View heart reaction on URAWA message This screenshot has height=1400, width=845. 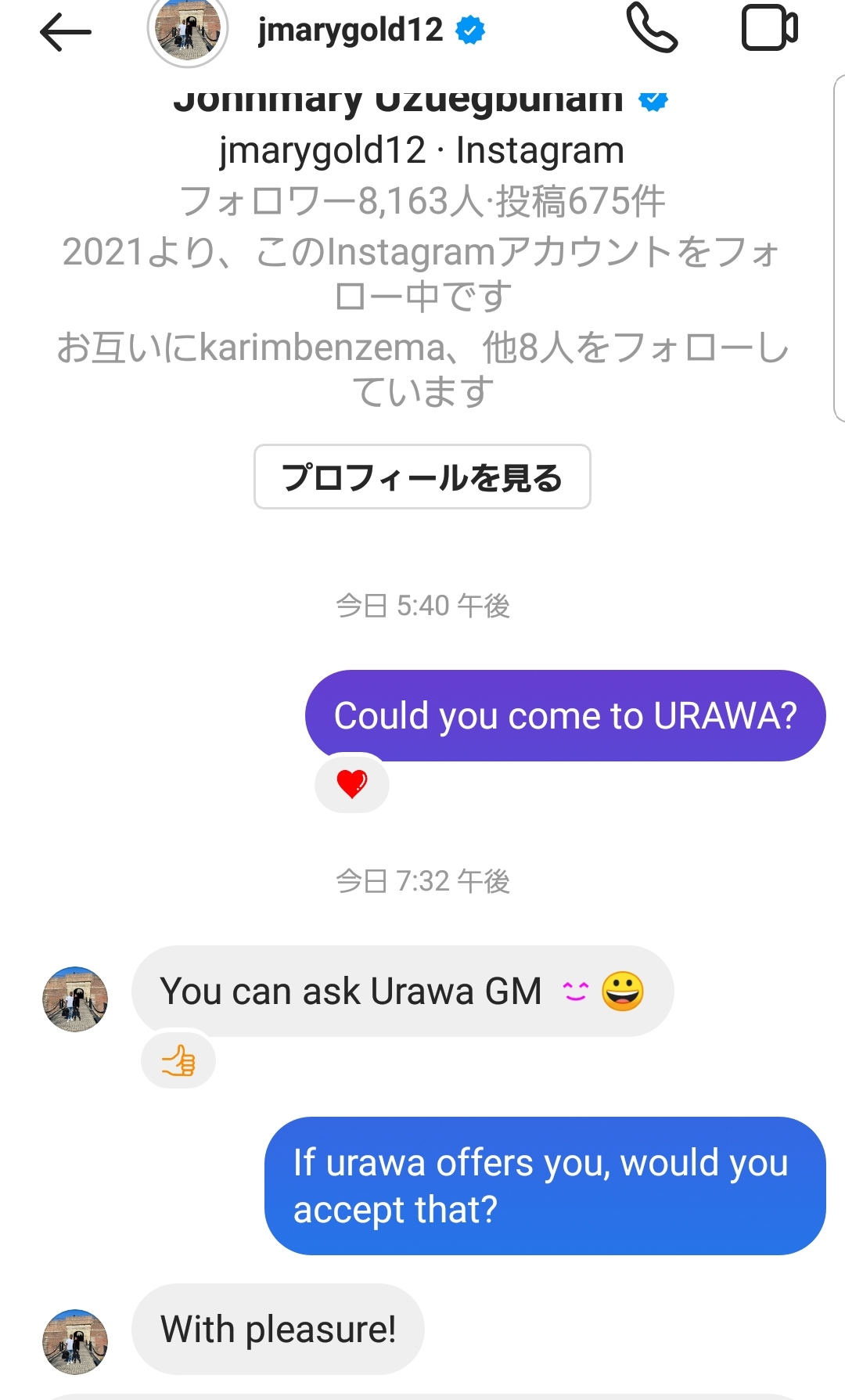(x=352, y=783)
